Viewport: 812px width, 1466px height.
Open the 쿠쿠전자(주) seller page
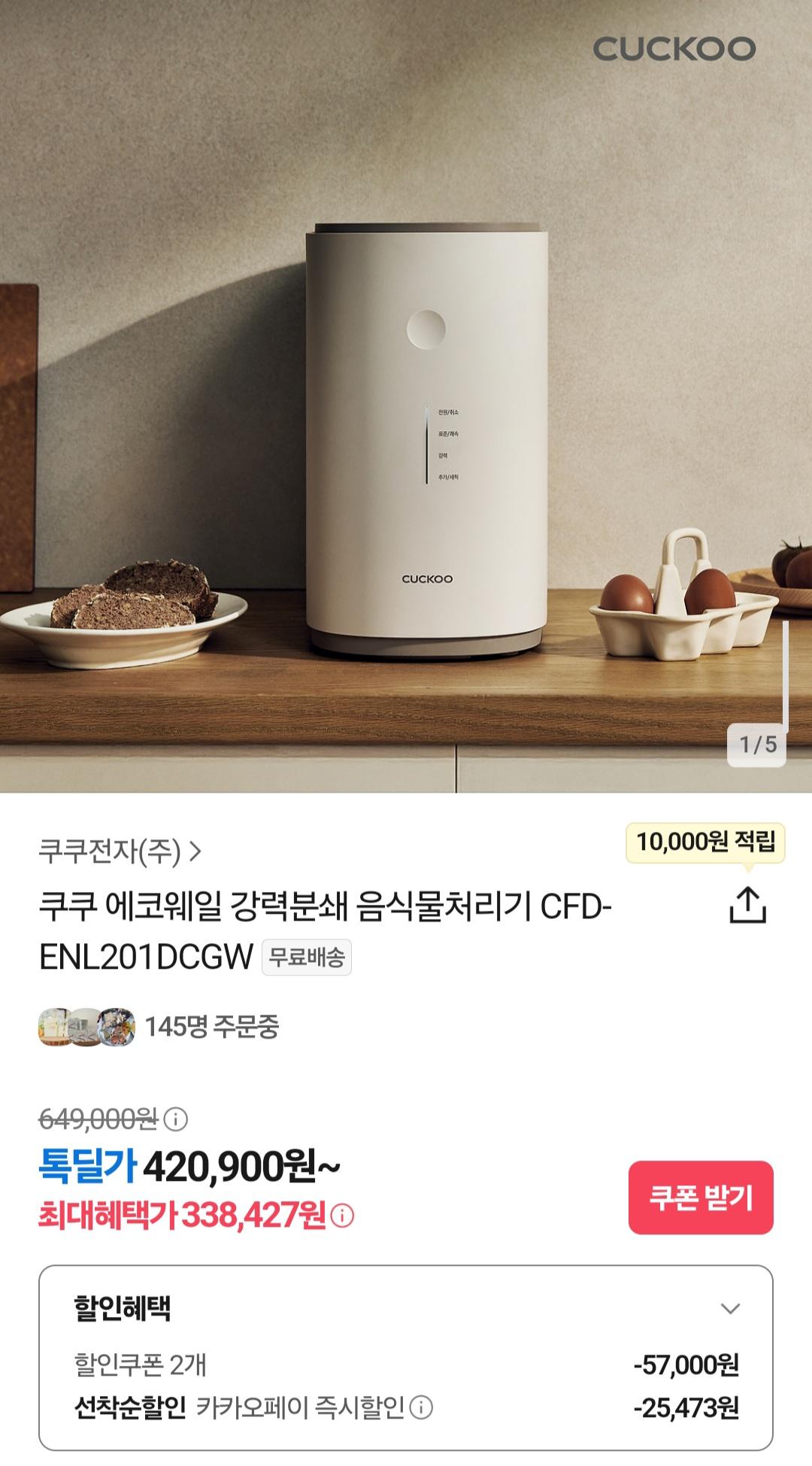[120, 851]
